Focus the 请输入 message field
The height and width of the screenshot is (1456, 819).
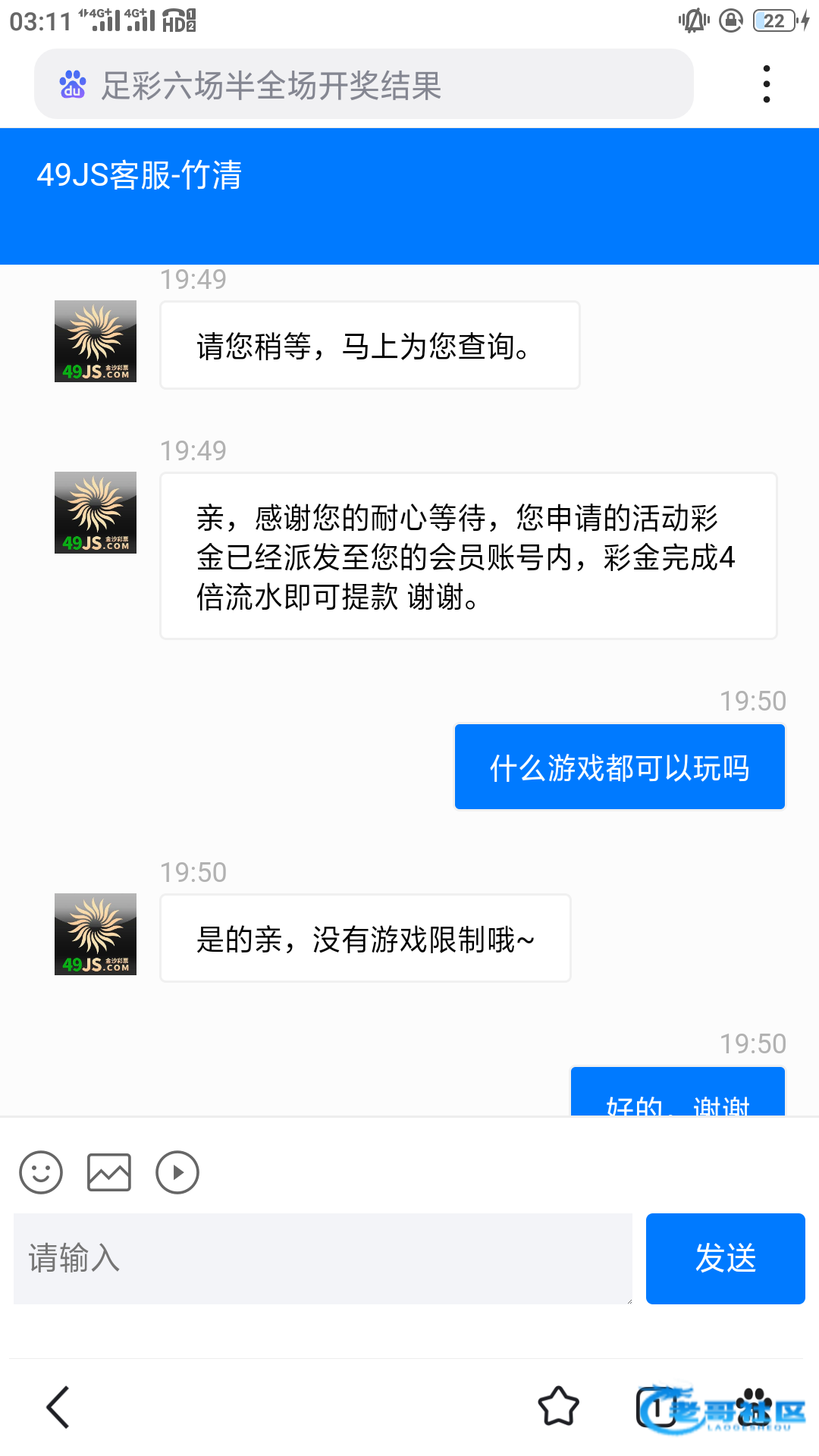[322, 1259]
